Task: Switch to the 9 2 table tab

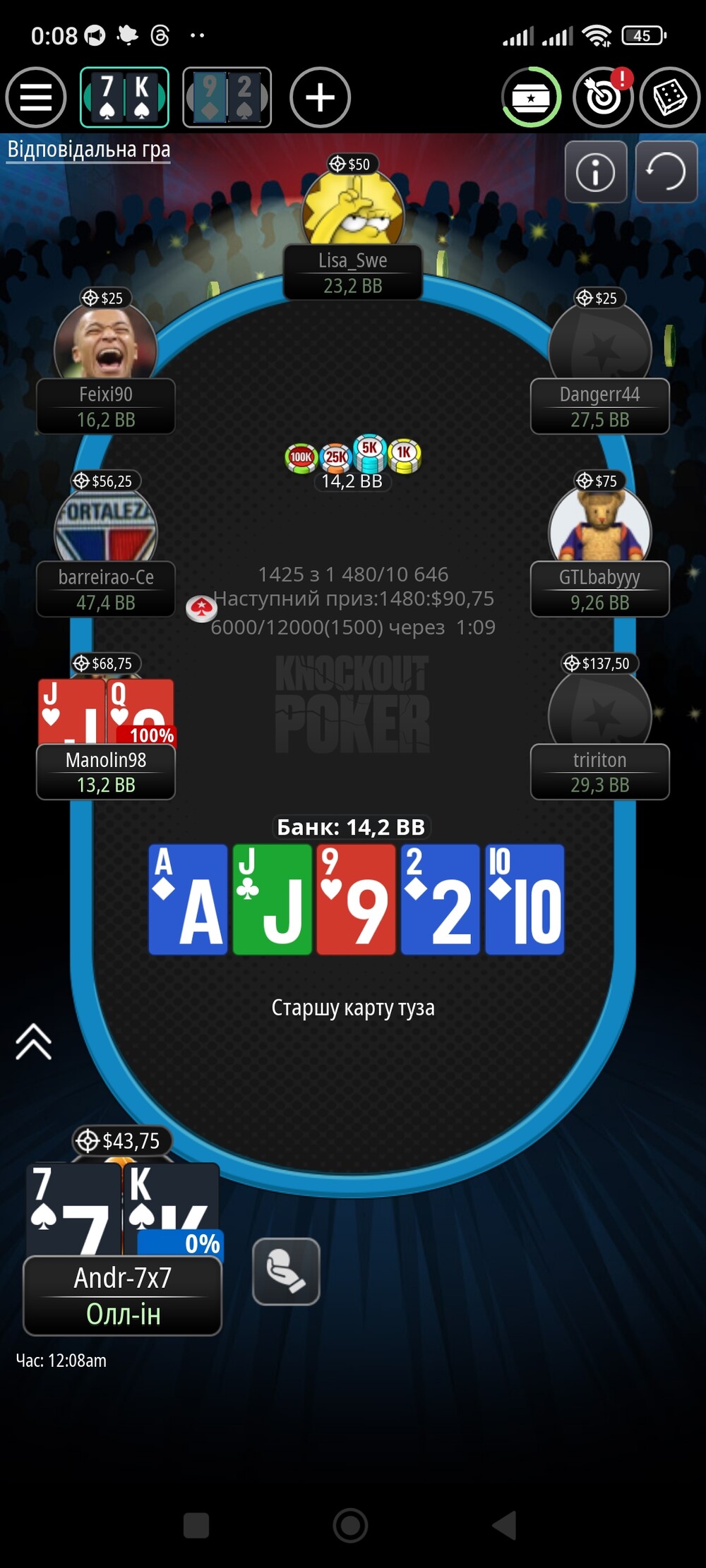Action: coord(227,97)
